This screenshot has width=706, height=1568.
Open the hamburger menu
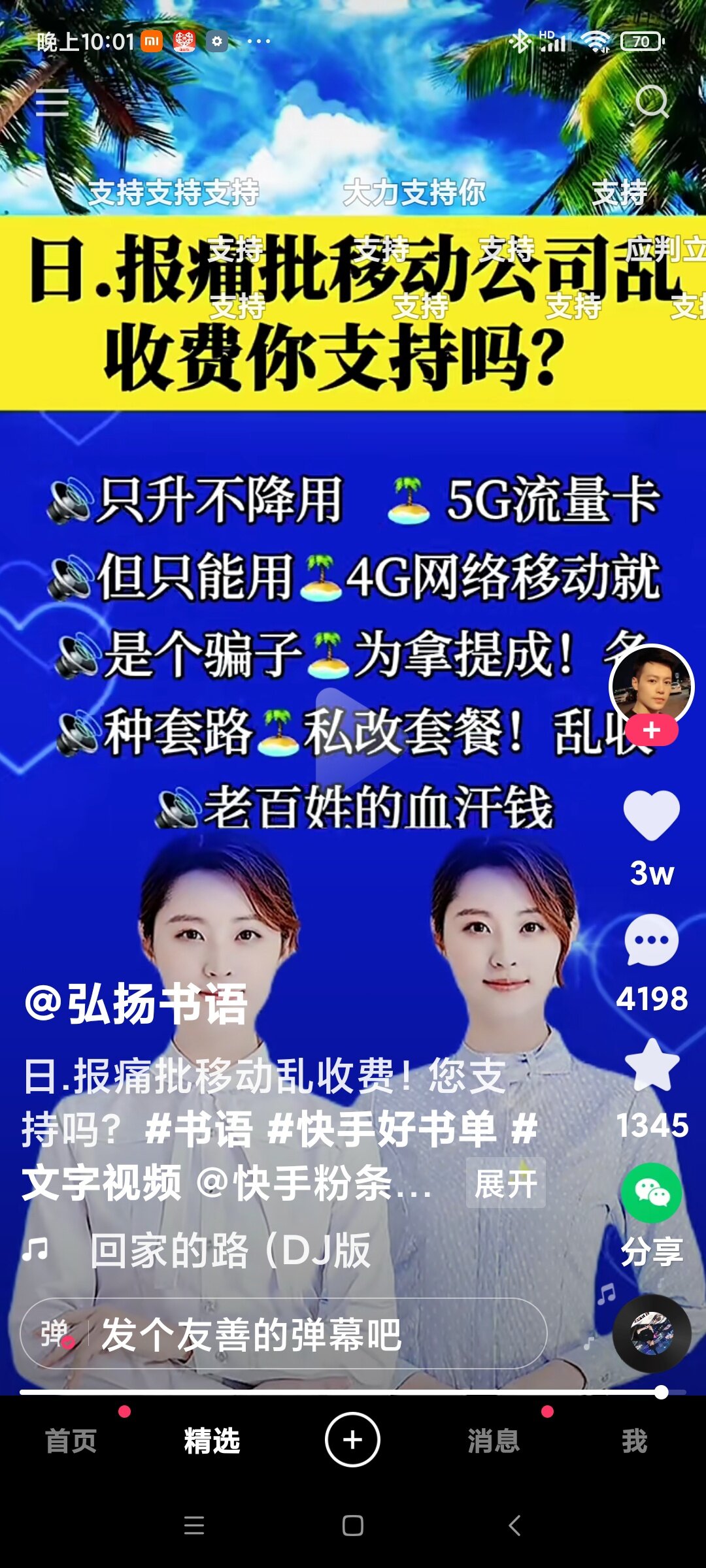[x=52, y=103]
